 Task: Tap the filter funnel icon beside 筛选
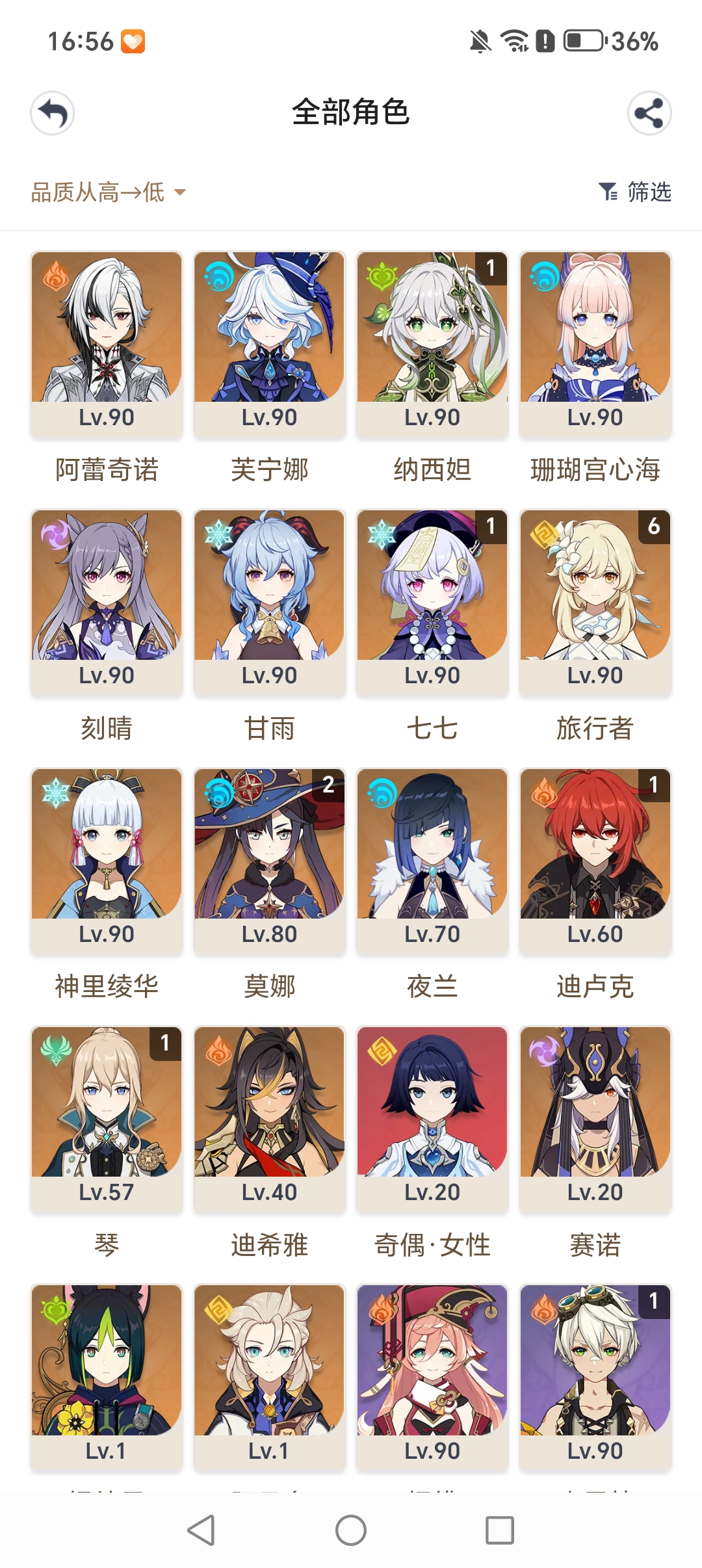pos(608,192)
